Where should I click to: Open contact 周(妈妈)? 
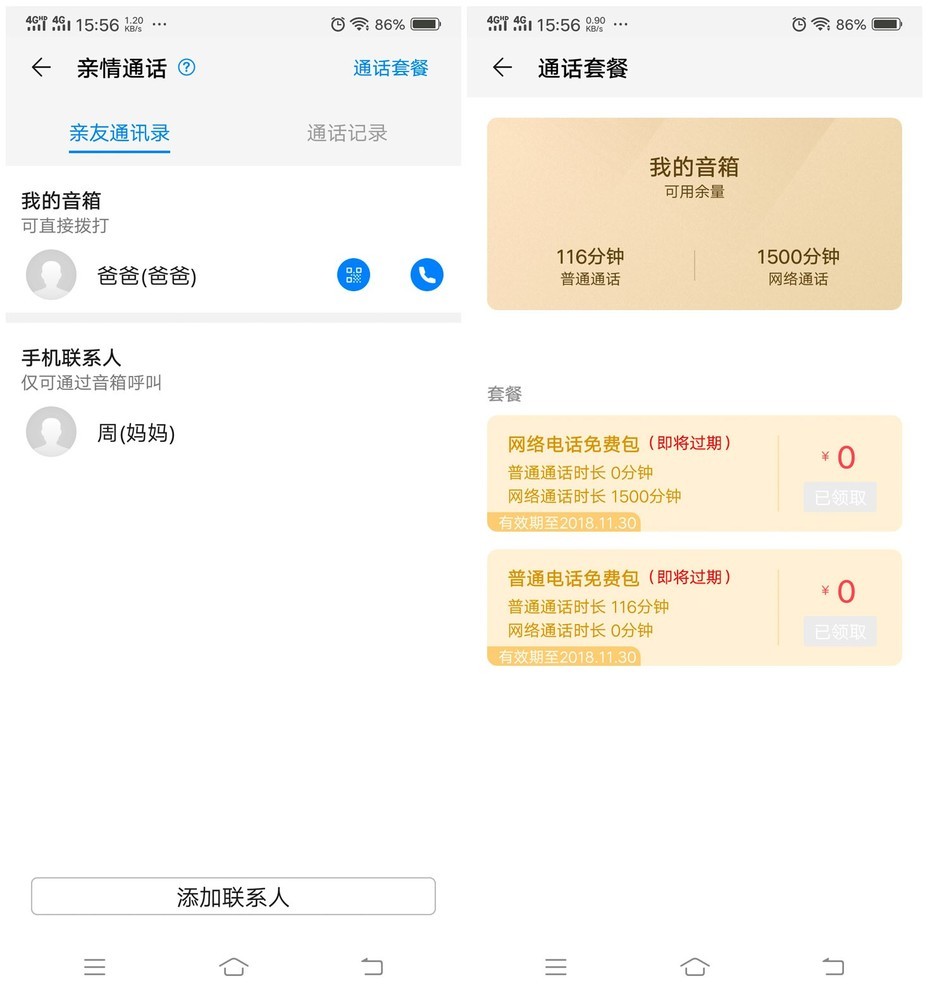136,433
